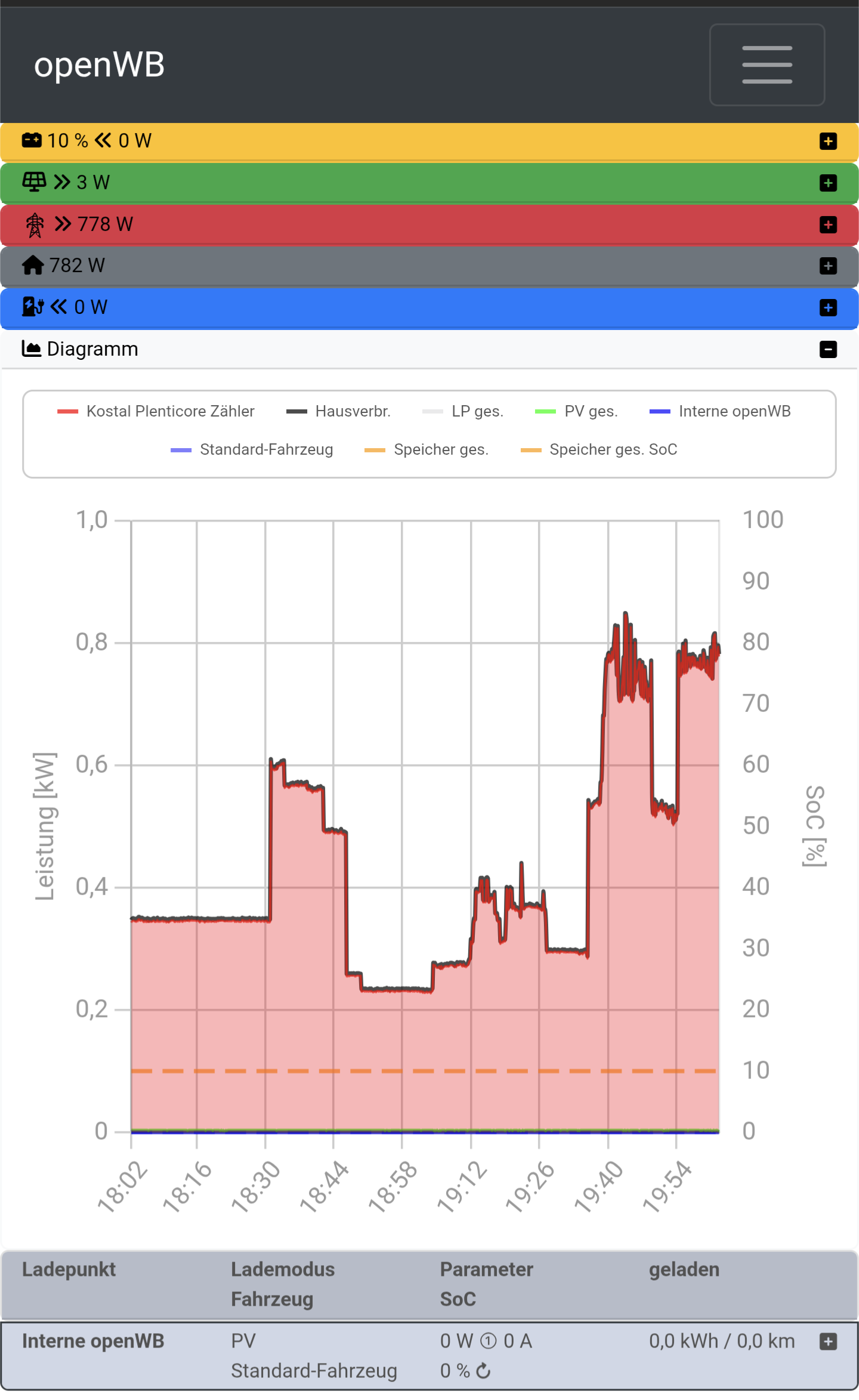Collapse the Diagramm section
The width and height of the screenshot is (859, 1400).
[x=827, y=349]
